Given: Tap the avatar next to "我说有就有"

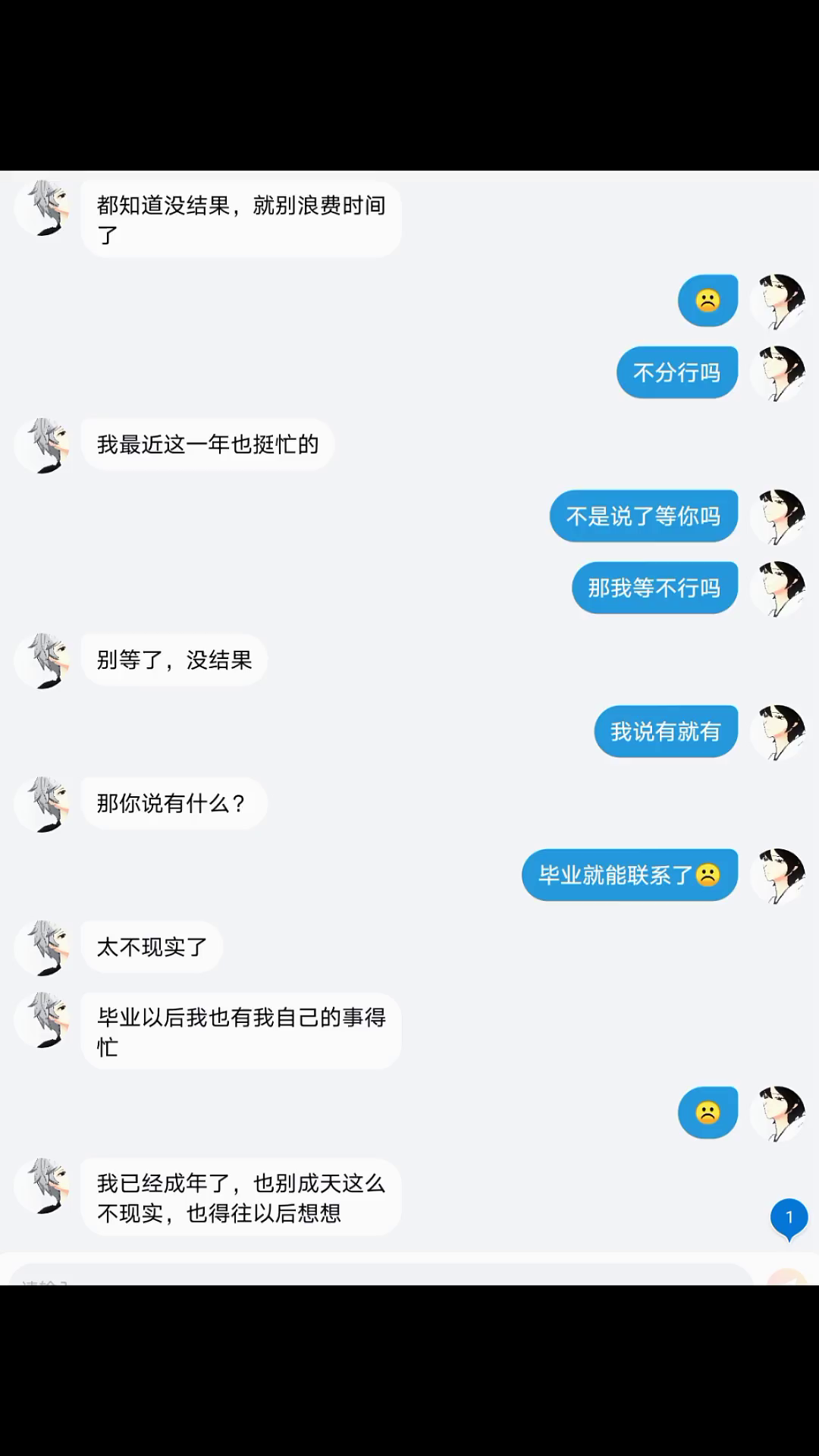Looking at the screenshot, I should 778,733.
